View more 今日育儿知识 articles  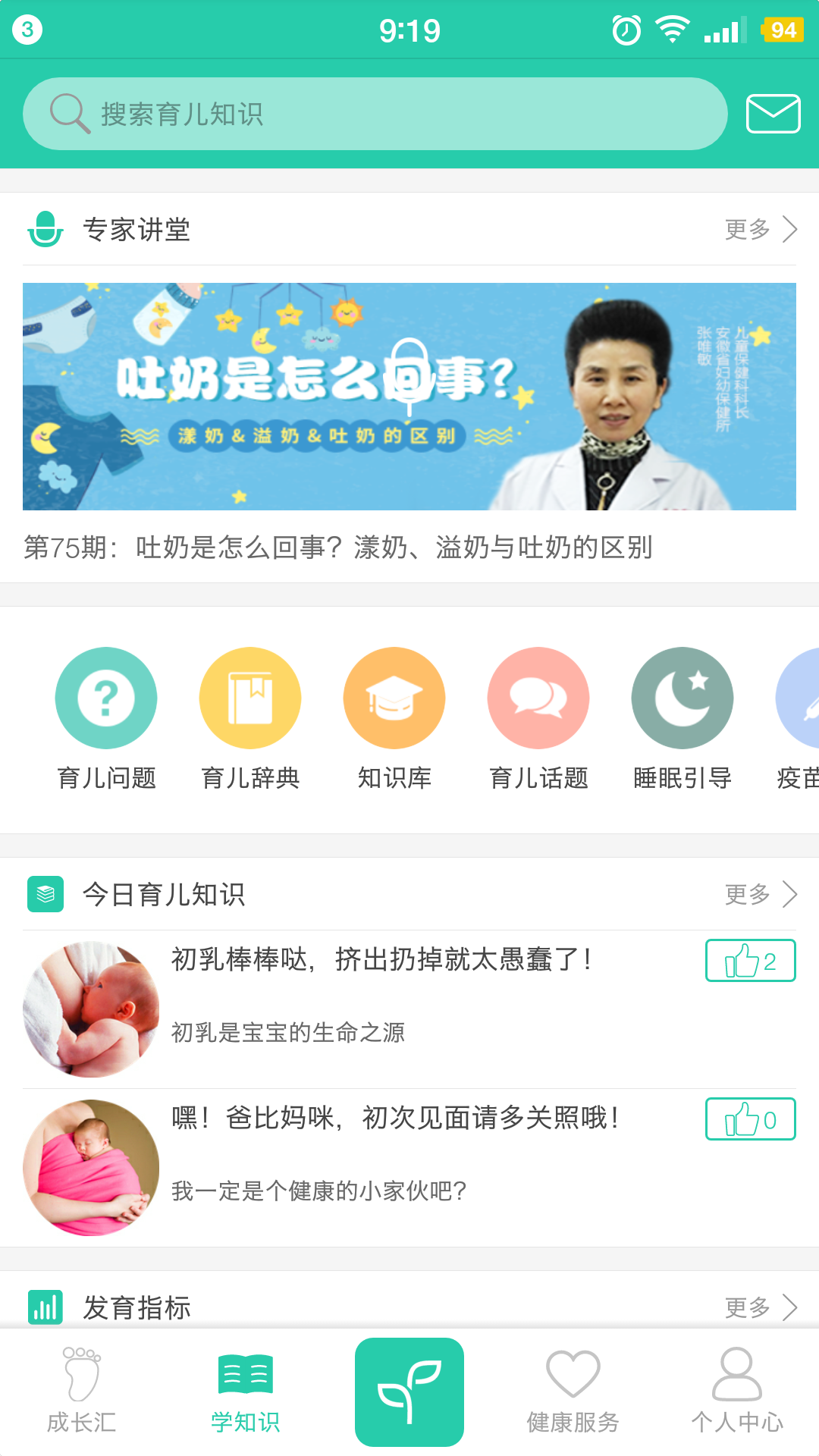point(761,894)
